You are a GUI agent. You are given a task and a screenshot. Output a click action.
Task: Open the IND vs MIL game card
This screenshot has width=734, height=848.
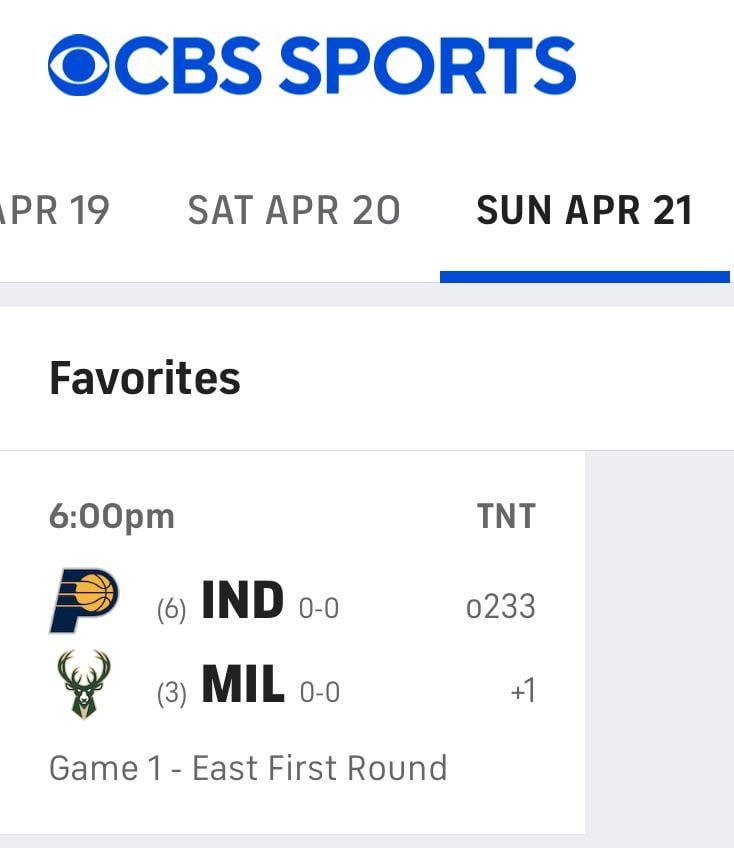click(292, 642)
